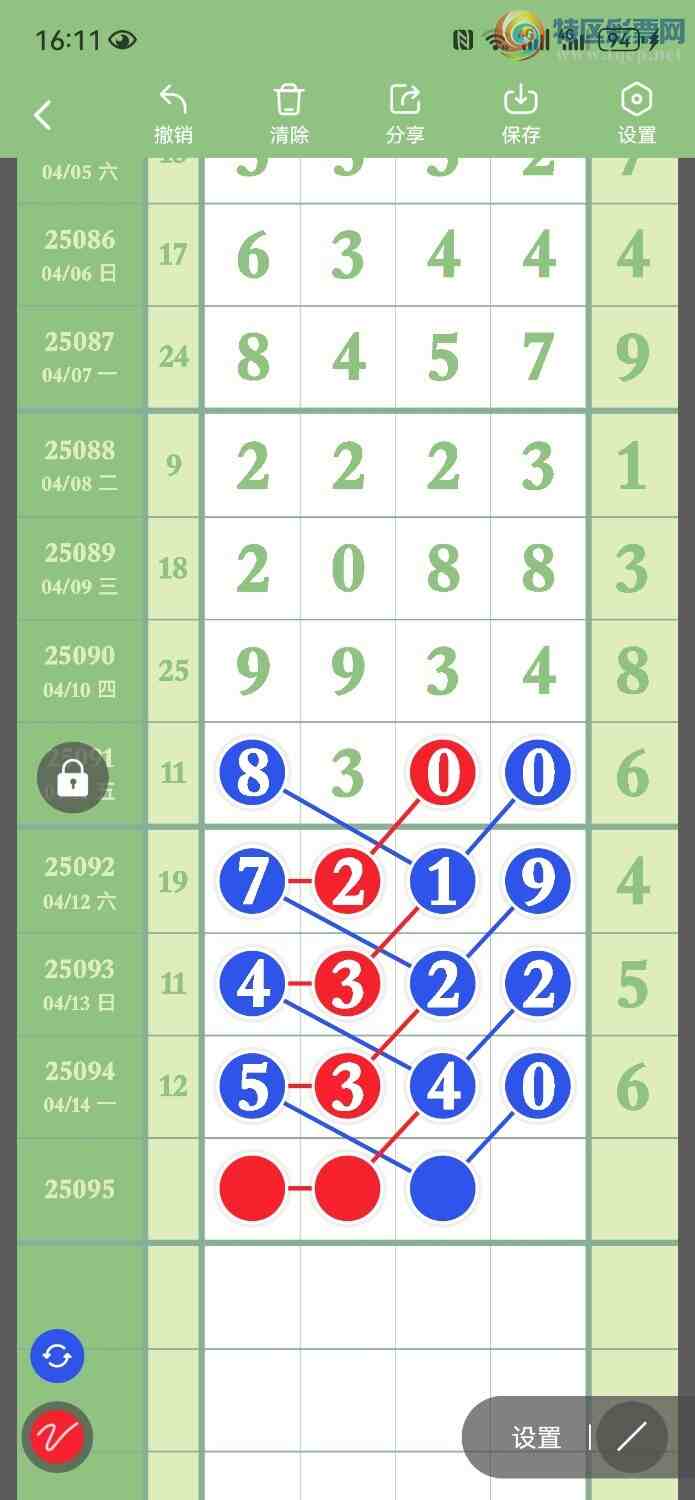The image size is (695, 1500).
Task: Clear all markings (清除)
Action: [289, 114]
